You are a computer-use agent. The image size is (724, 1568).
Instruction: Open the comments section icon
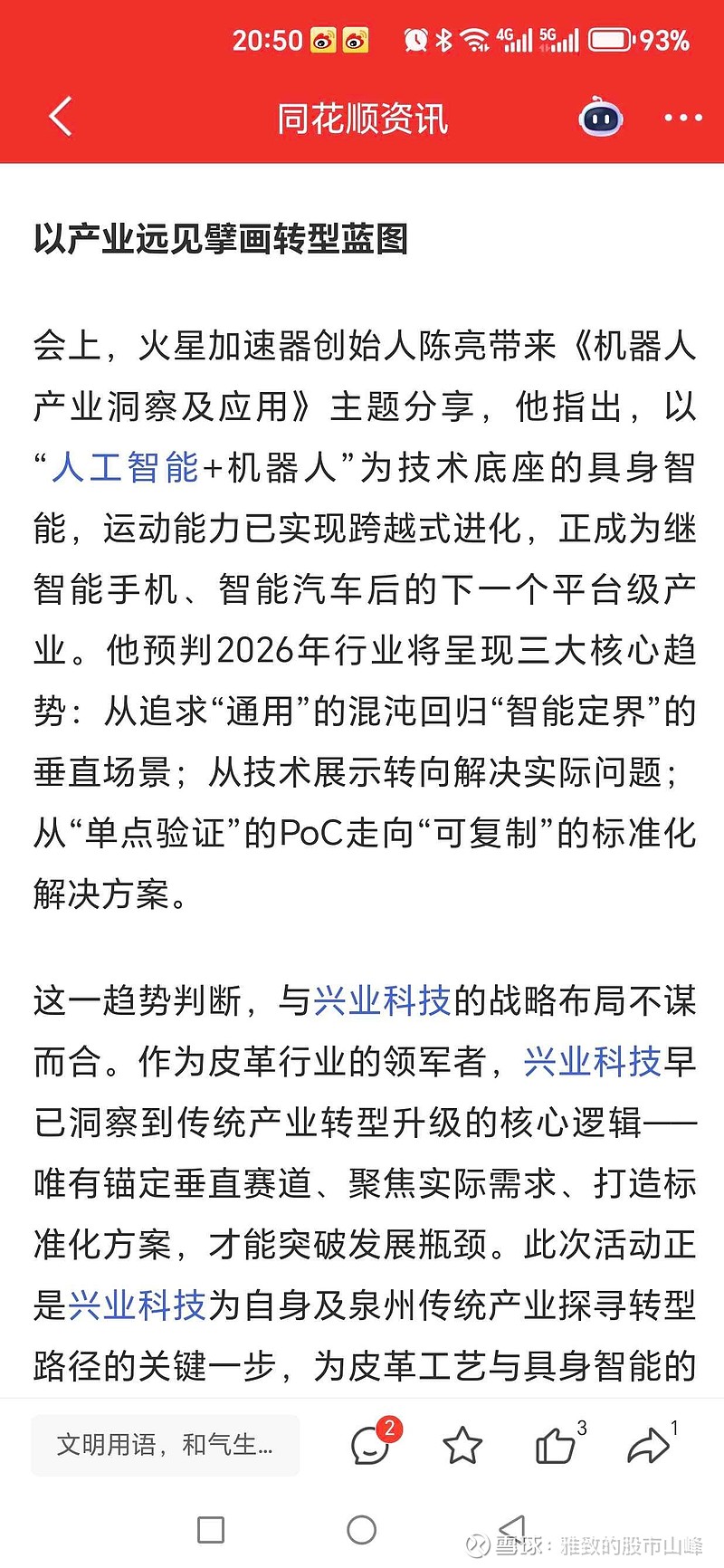coord(368,1446)
